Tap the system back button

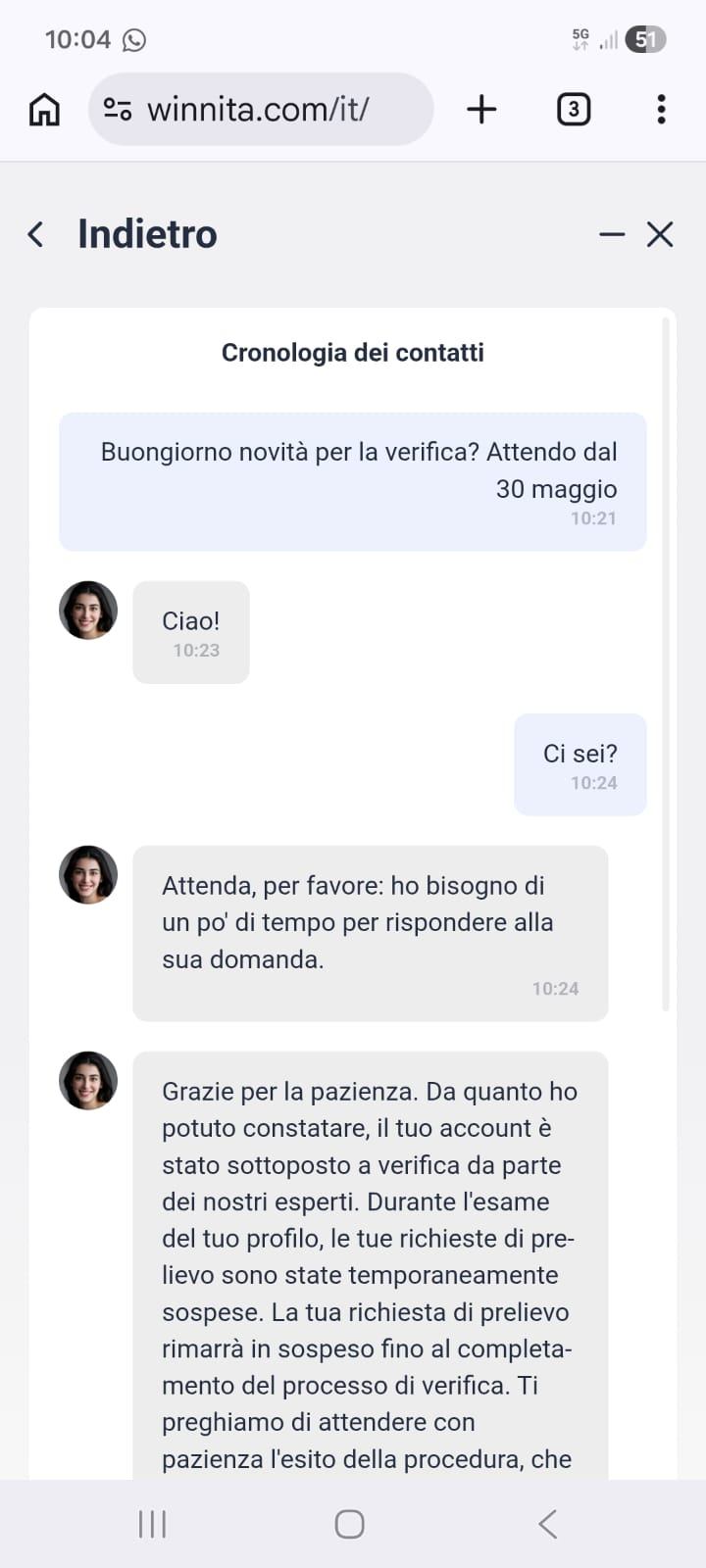tap(548, 1524)
